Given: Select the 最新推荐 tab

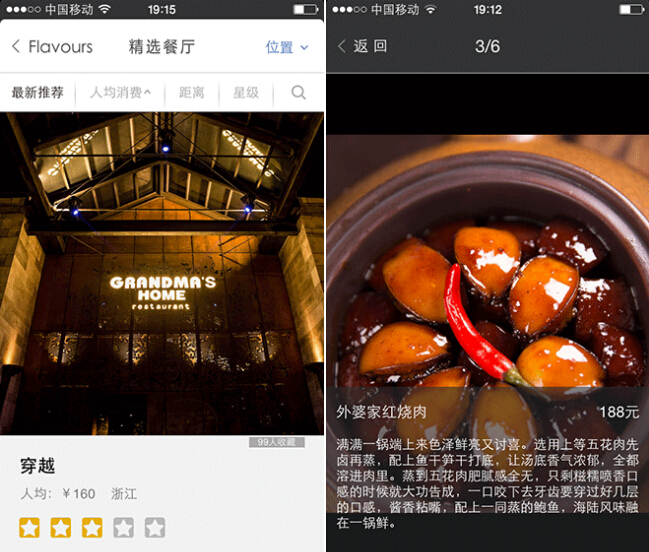Looking at the screenshot, I should pyautogui.click(x=38, y=93).
